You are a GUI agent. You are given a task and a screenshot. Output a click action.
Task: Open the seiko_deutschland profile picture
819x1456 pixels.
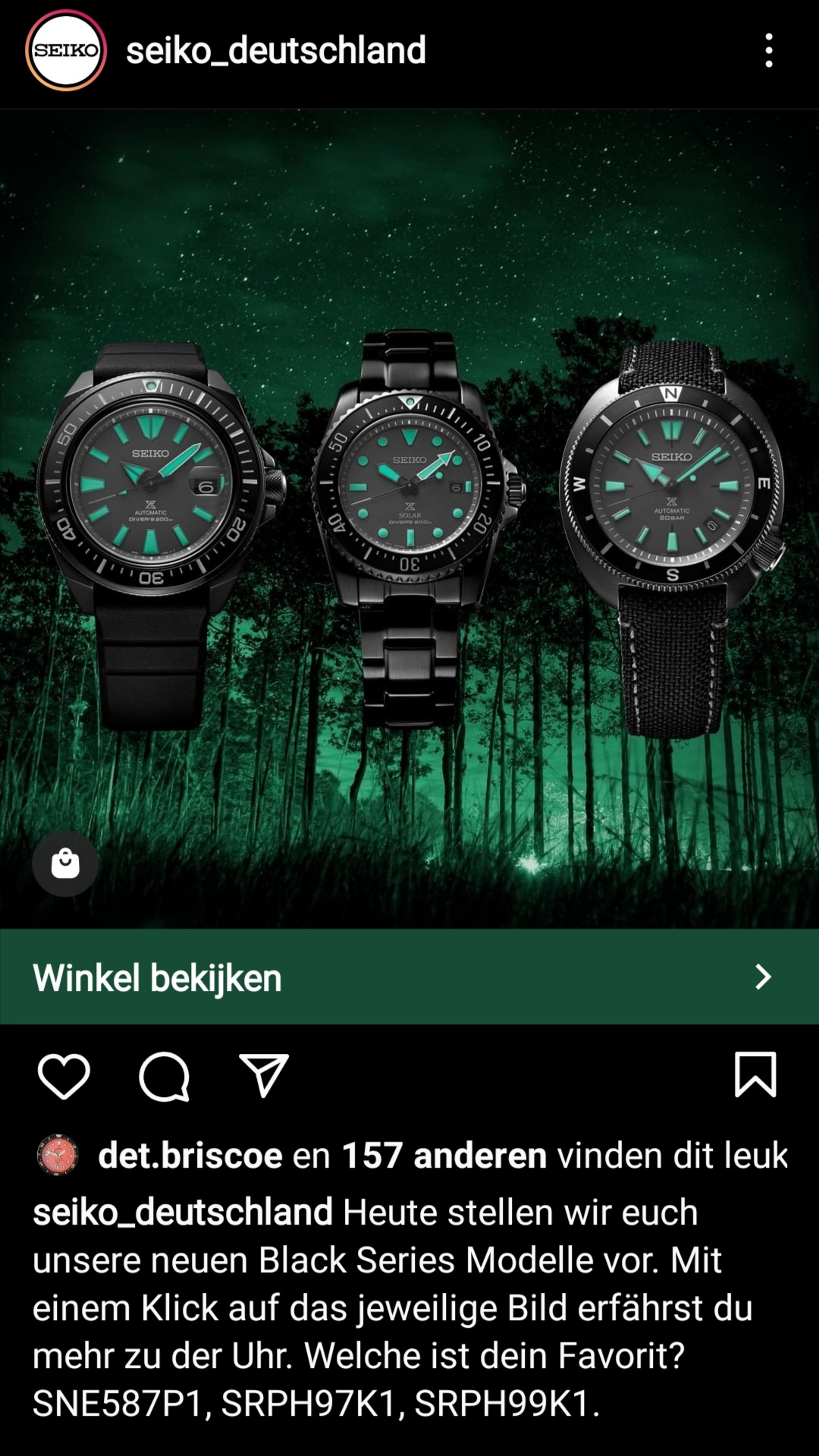(66, 50)
